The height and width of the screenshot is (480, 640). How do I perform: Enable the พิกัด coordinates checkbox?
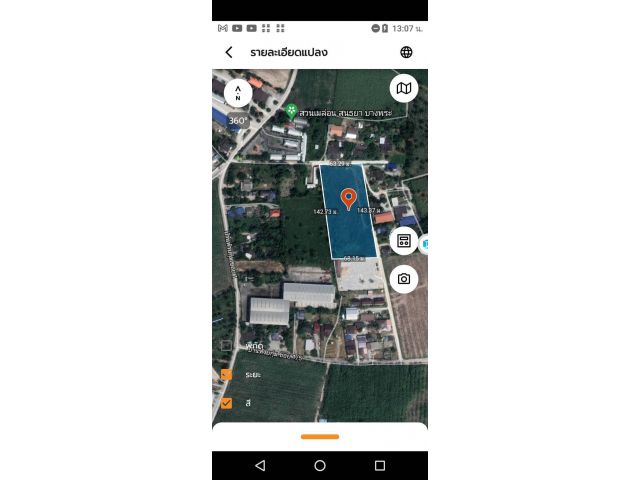coord(227,346)
